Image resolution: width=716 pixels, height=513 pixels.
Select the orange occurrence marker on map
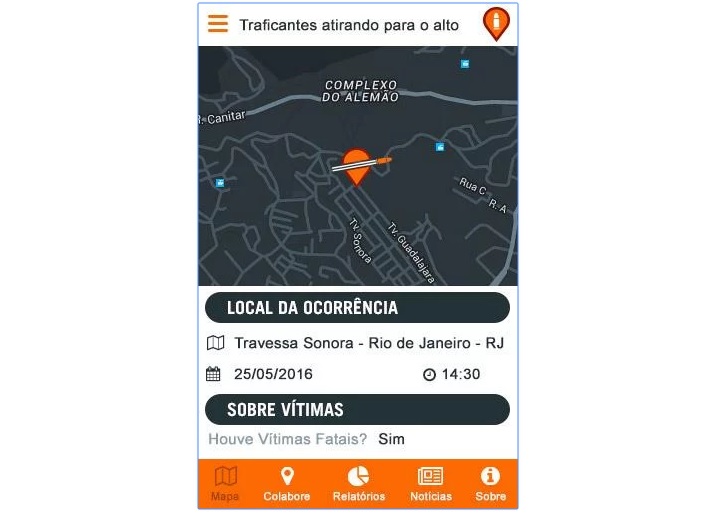point(356,164)
